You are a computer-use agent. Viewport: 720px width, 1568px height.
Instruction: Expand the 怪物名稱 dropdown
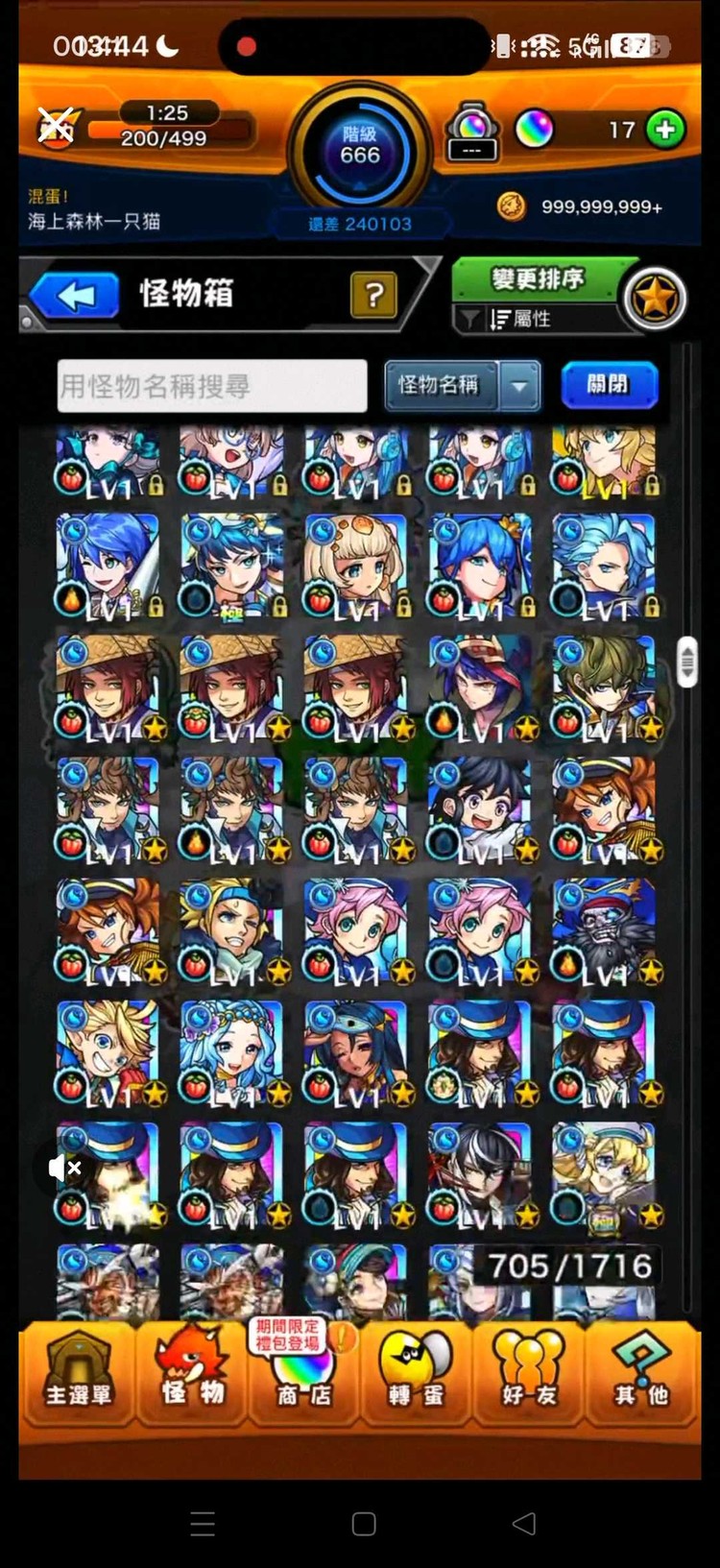(x=519, y=386)
